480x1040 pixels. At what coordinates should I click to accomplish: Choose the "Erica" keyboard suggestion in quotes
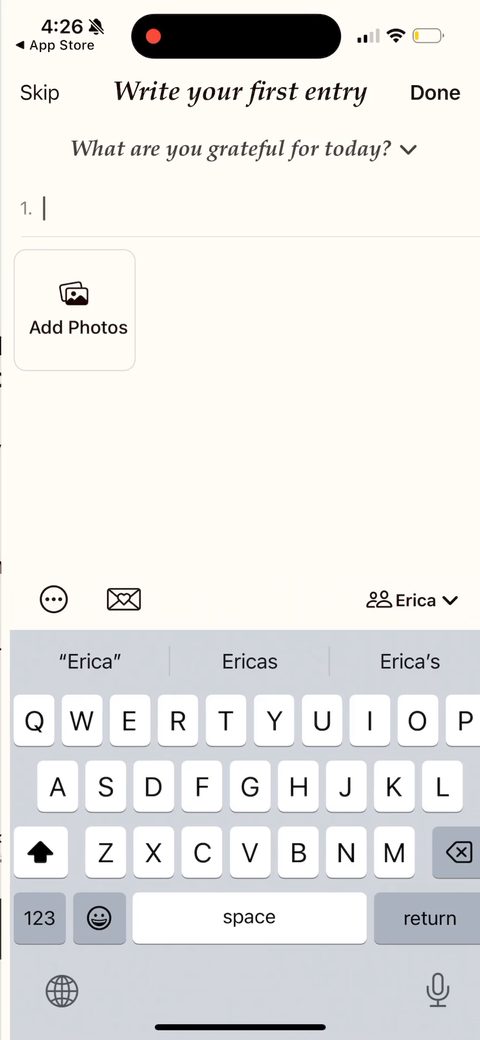coord(90,661)
